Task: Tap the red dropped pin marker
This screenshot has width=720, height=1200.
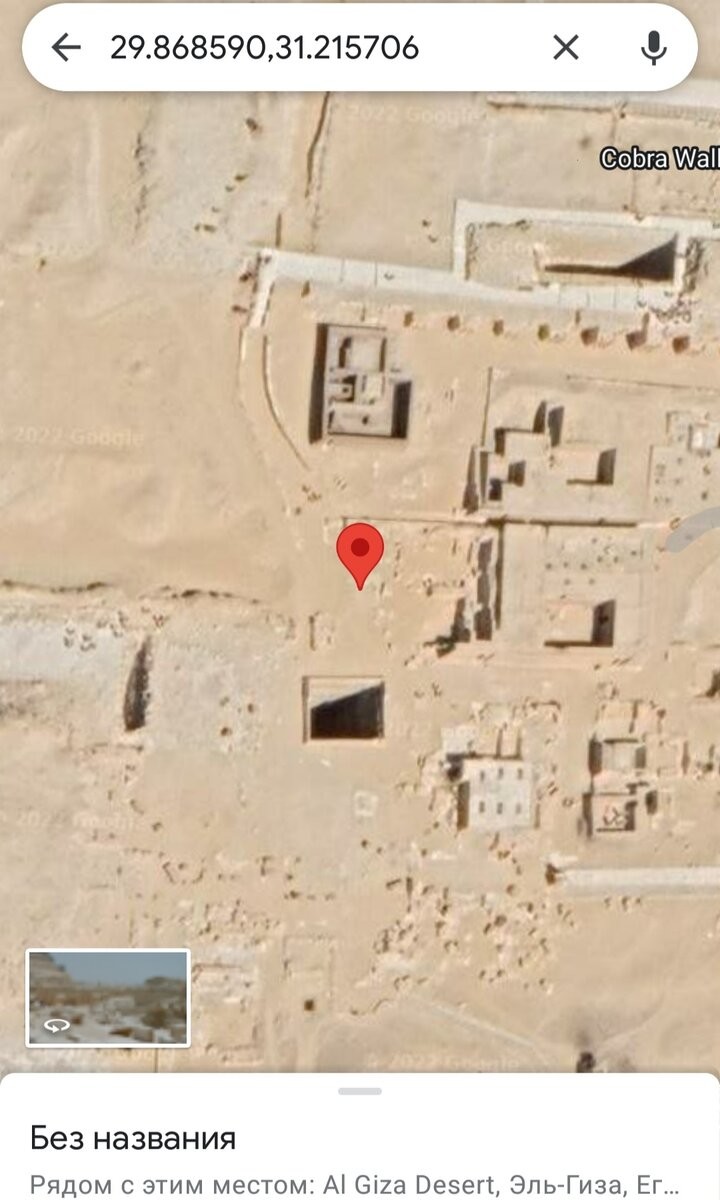Action: coord(360,550)
